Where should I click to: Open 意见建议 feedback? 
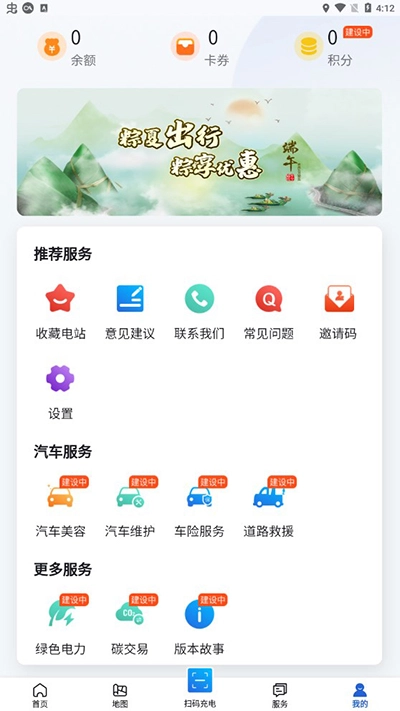point(130,312)
